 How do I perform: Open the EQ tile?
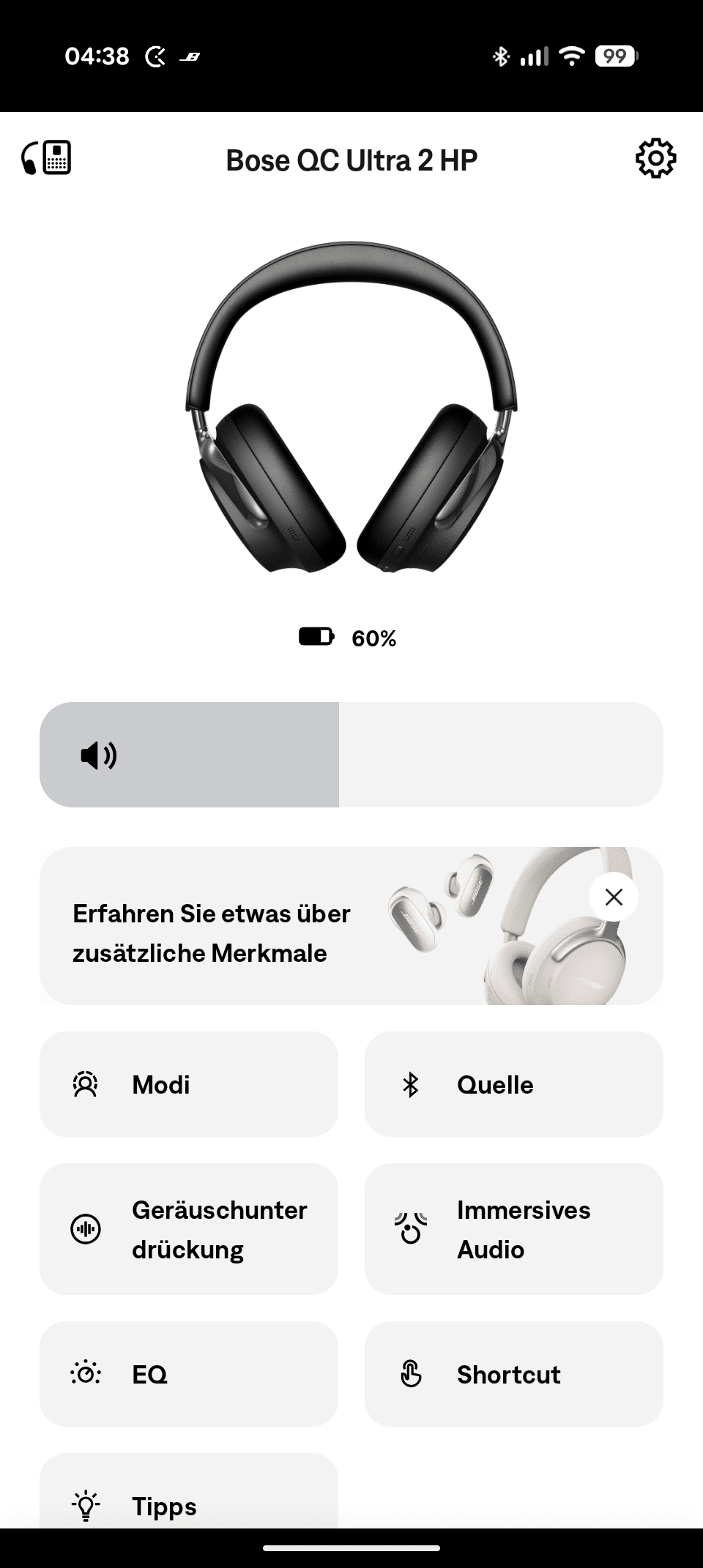click(x=189, y=1374)
